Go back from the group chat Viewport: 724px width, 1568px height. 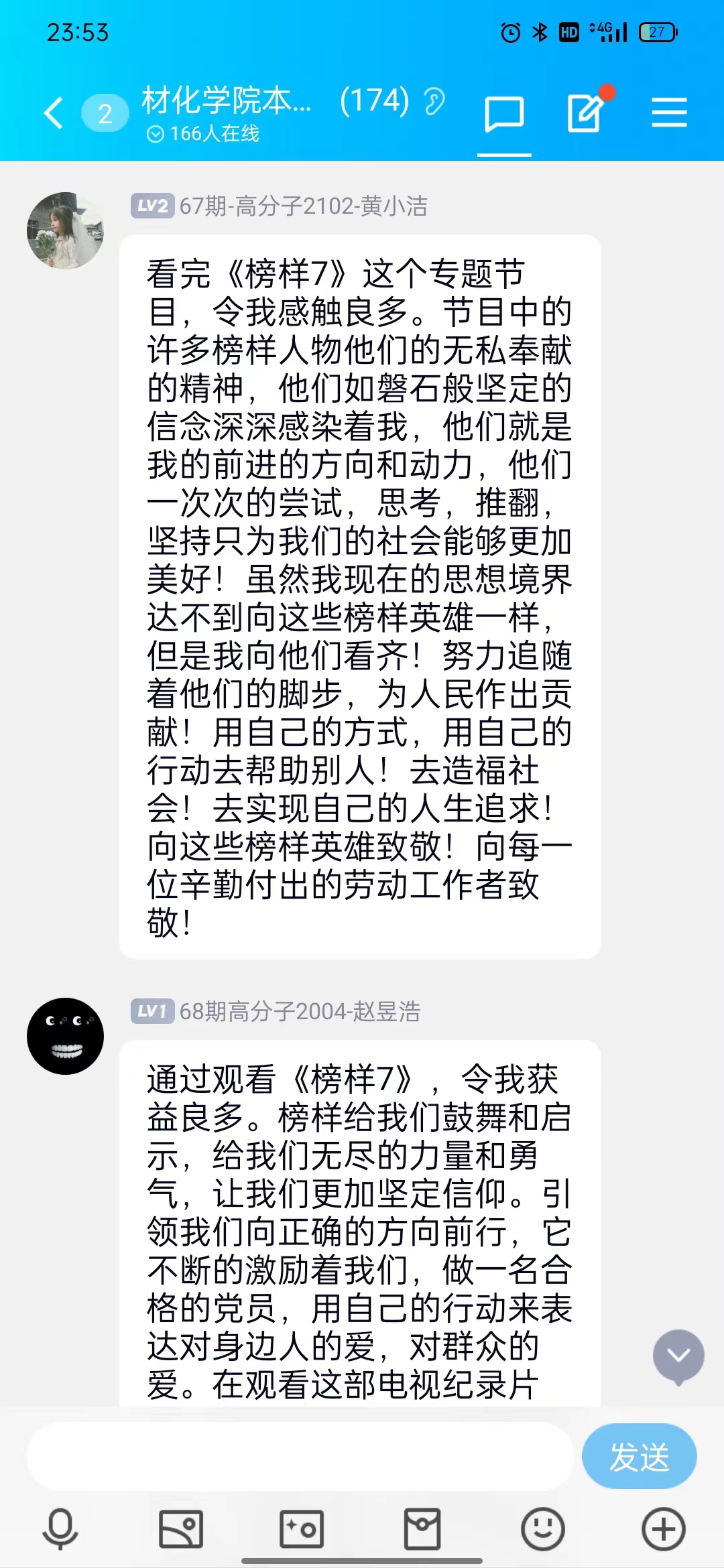tap(54, 113)
